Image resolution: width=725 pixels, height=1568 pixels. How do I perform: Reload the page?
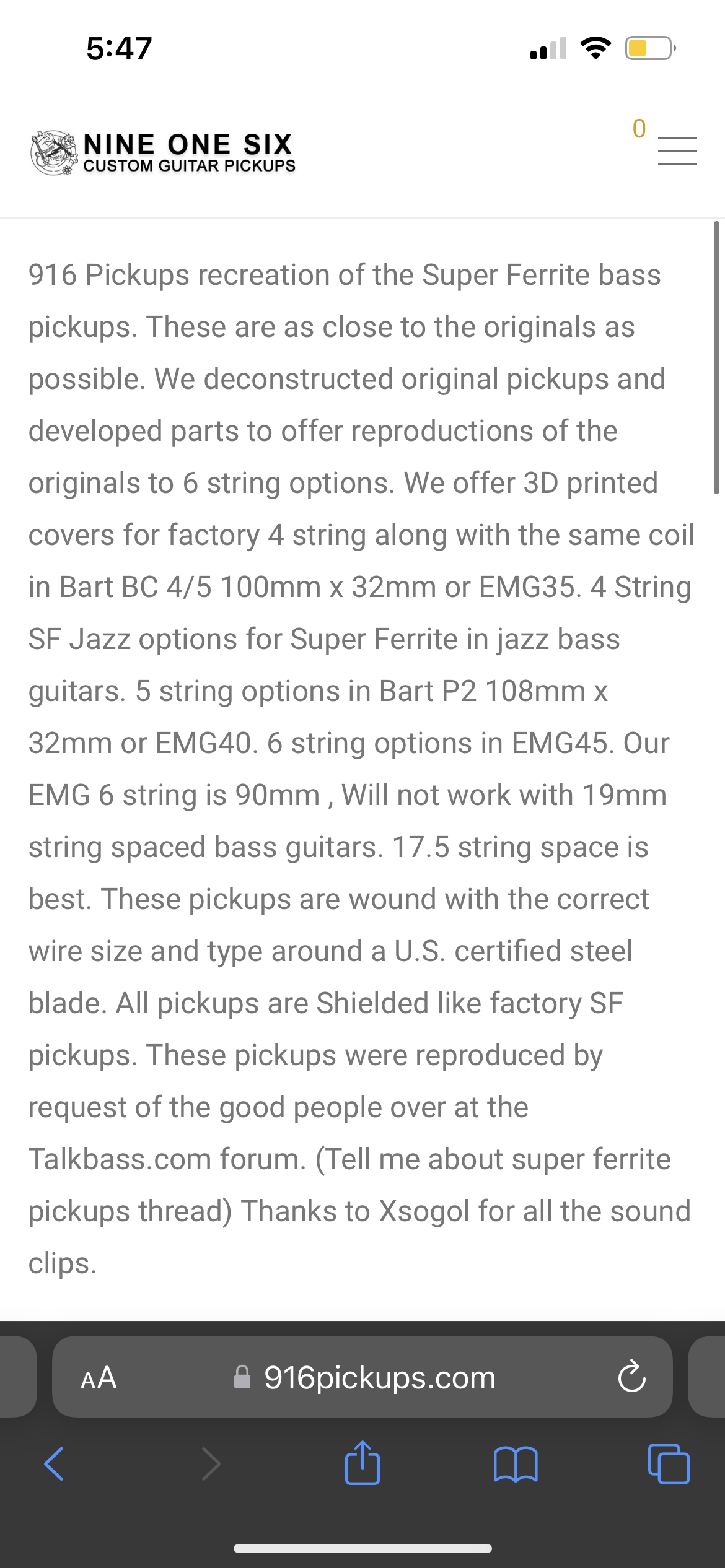pyautogui.click(x=631, y=1377)
